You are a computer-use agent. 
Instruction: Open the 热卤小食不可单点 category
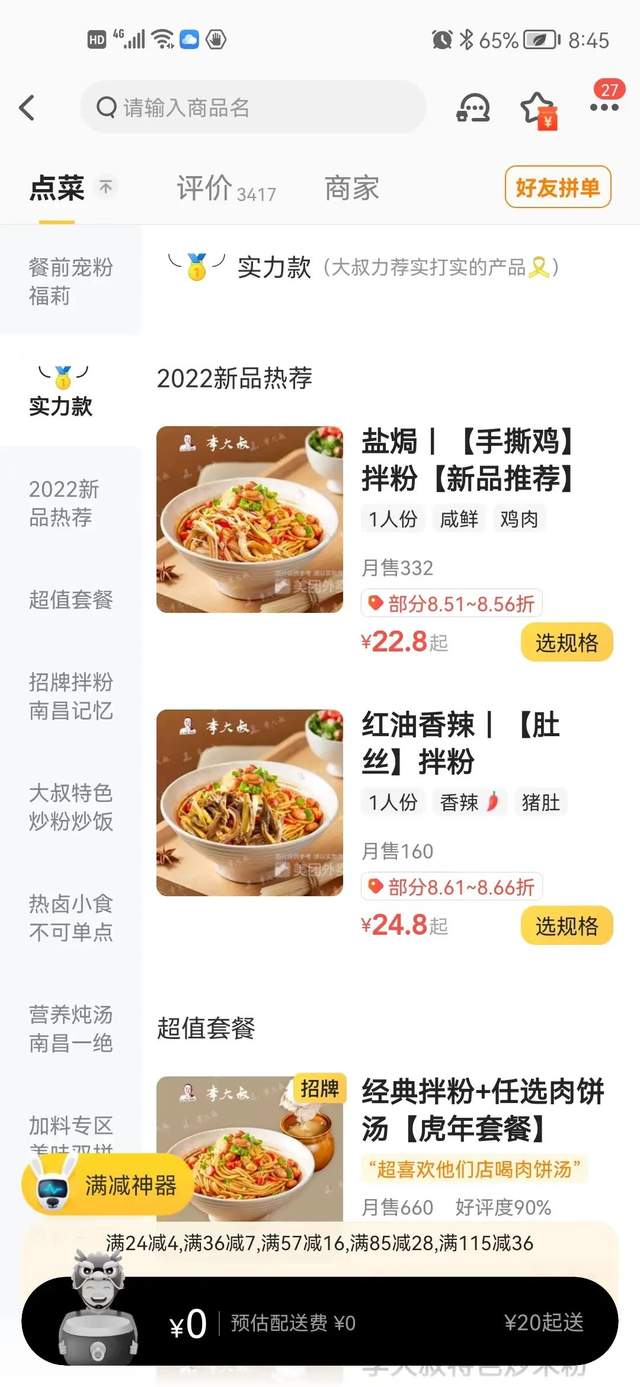(x=70, y=918)
